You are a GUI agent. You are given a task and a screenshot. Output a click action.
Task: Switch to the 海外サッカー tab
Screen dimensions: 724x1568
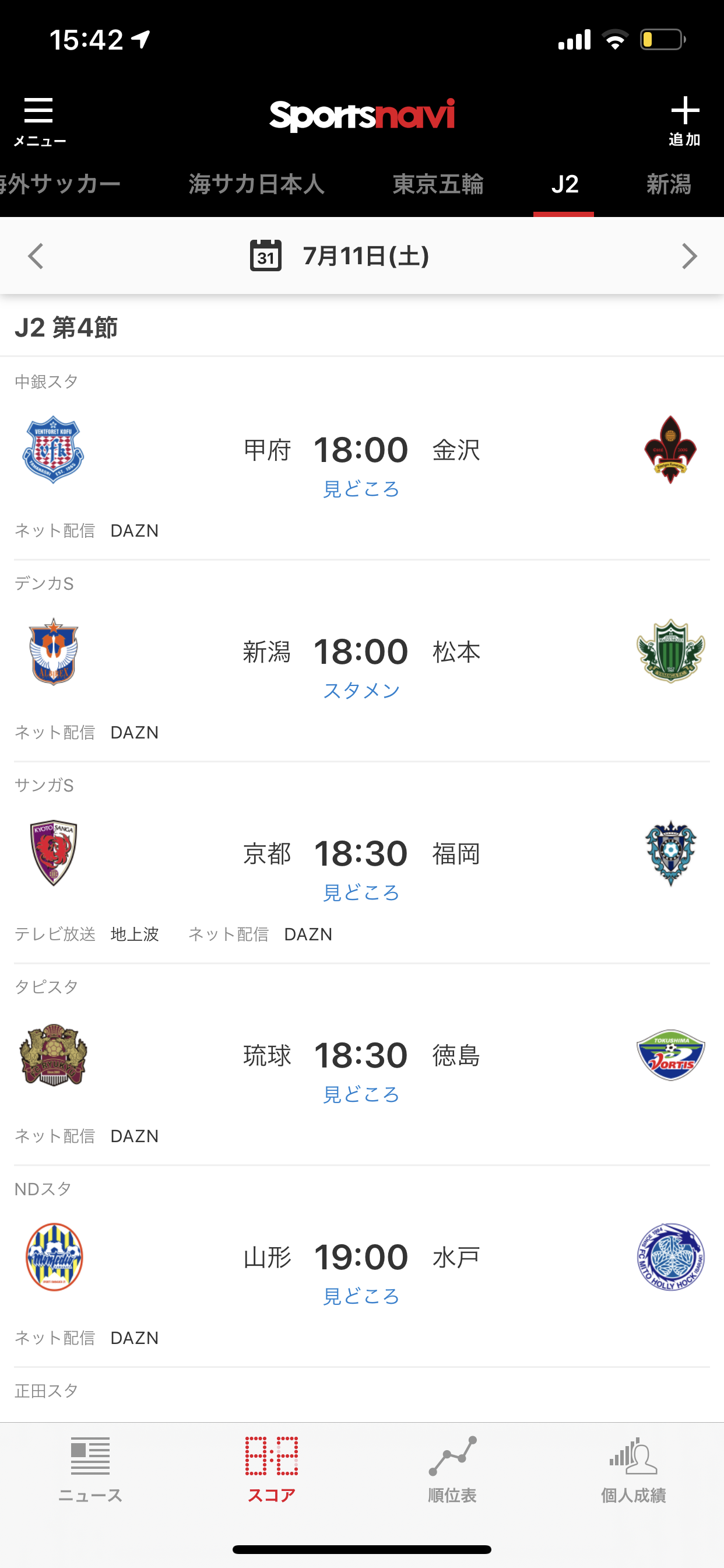(x=59, y=184)
